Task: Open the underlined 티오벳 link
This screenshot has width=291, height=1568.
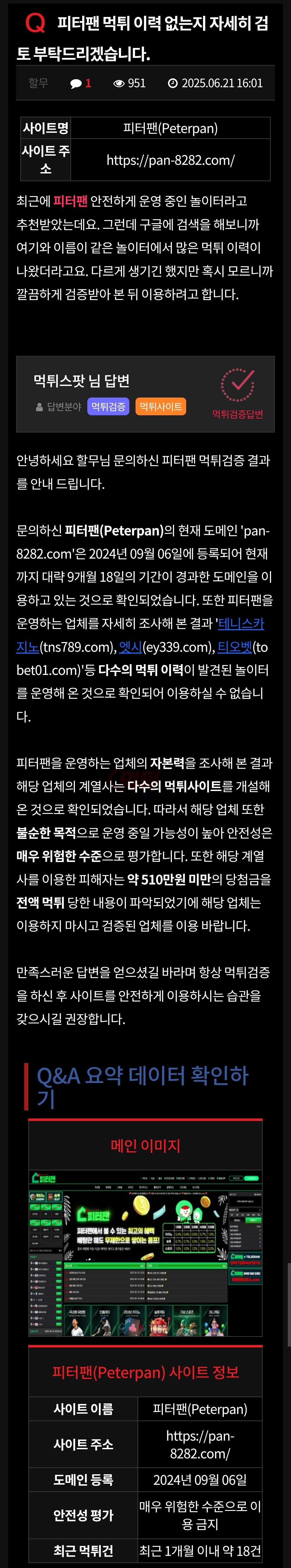Action: click(234, 646)
